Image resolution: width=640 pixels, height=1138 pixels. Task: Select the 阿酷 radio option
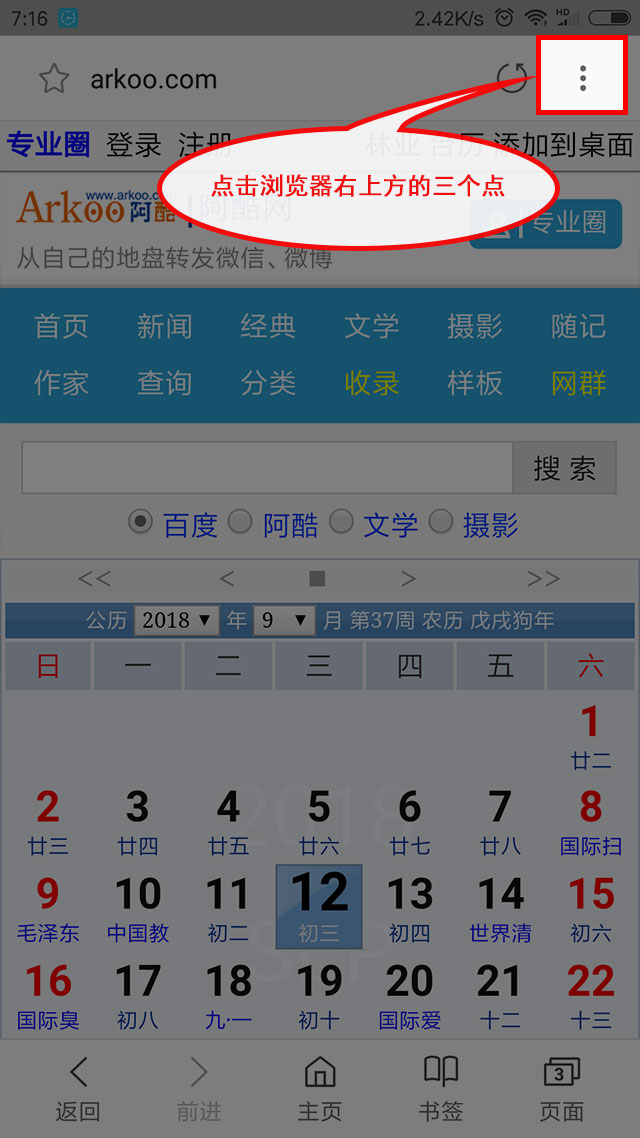click(x=240, y=522)
